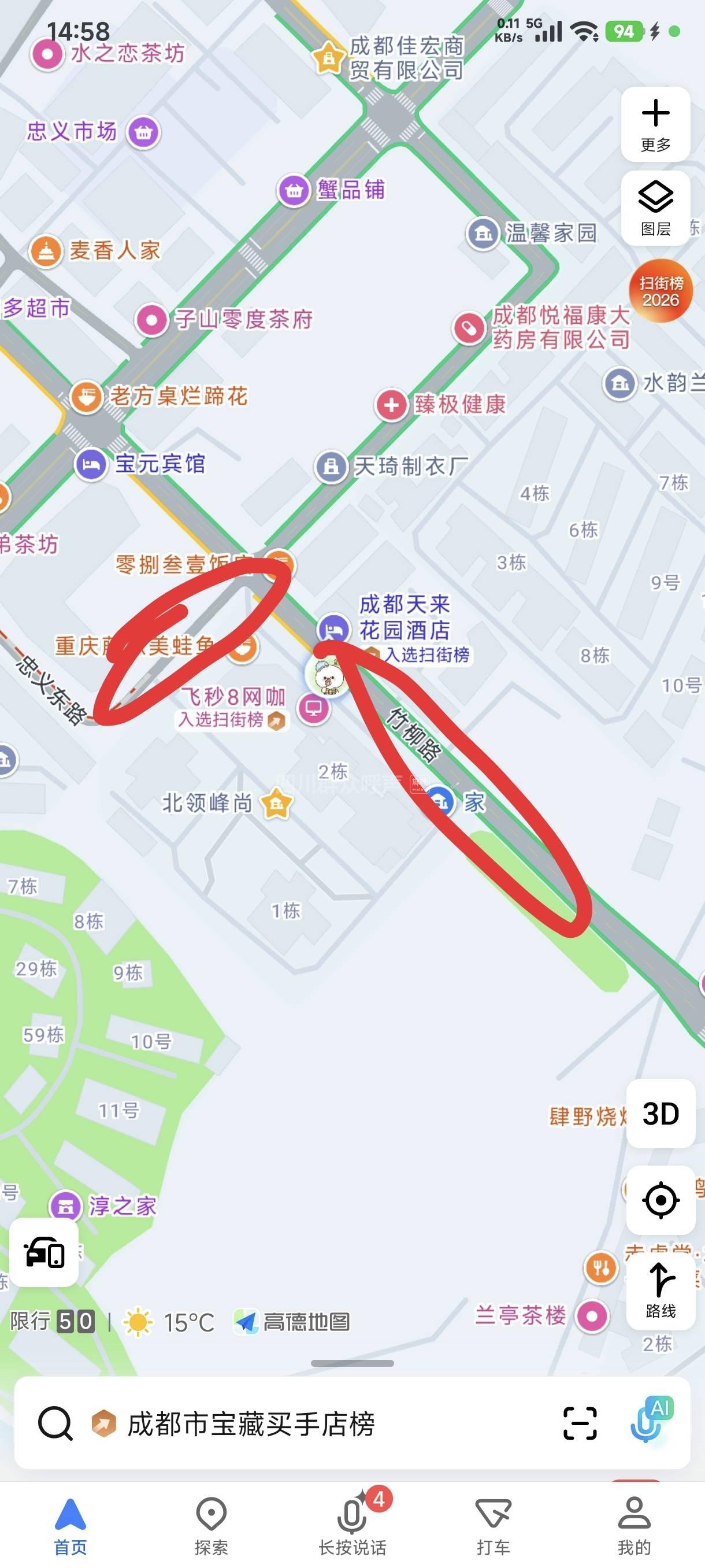
Task: Open the 更多 (more) options button
Action: [x=655, y=124]
